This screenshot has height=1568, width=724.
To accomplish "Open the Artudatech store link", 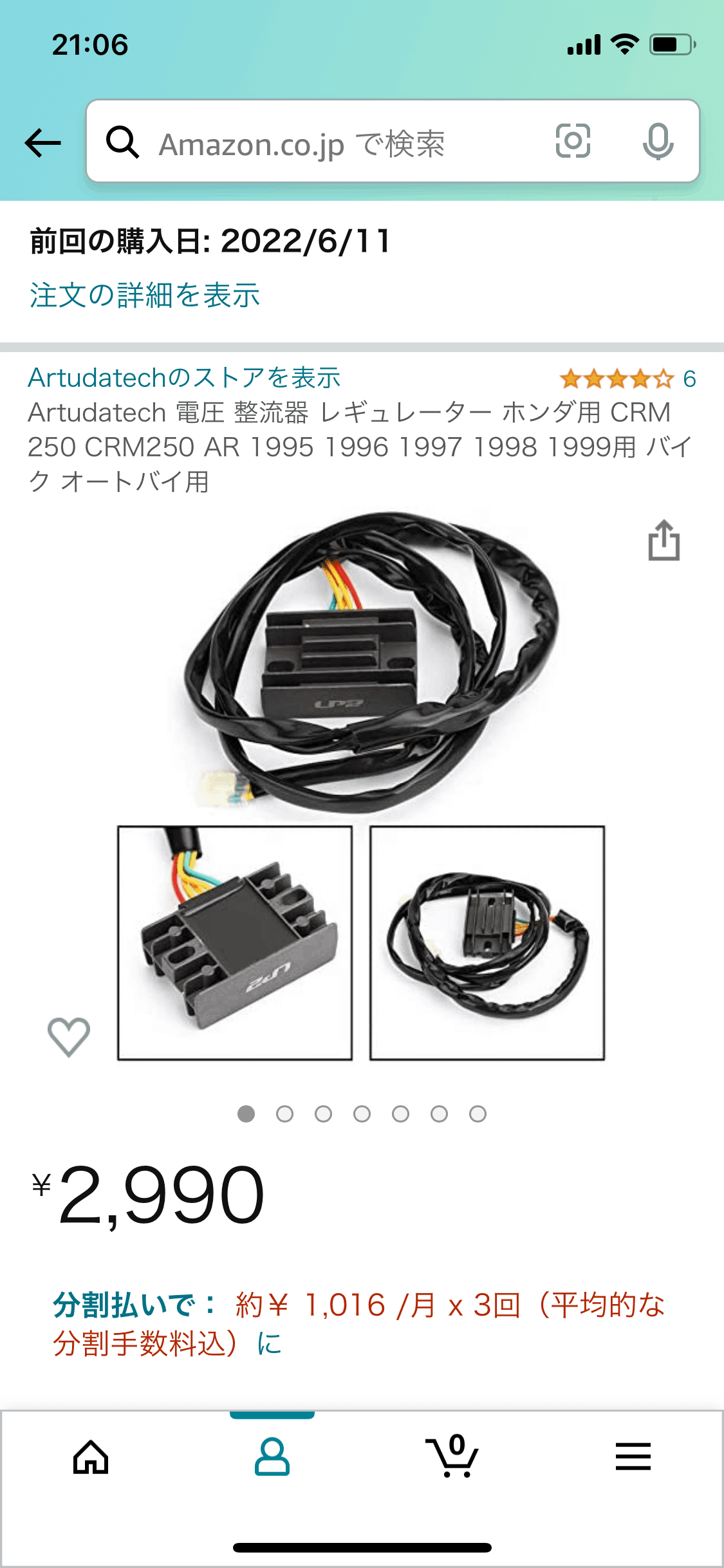I will point(185,378).
